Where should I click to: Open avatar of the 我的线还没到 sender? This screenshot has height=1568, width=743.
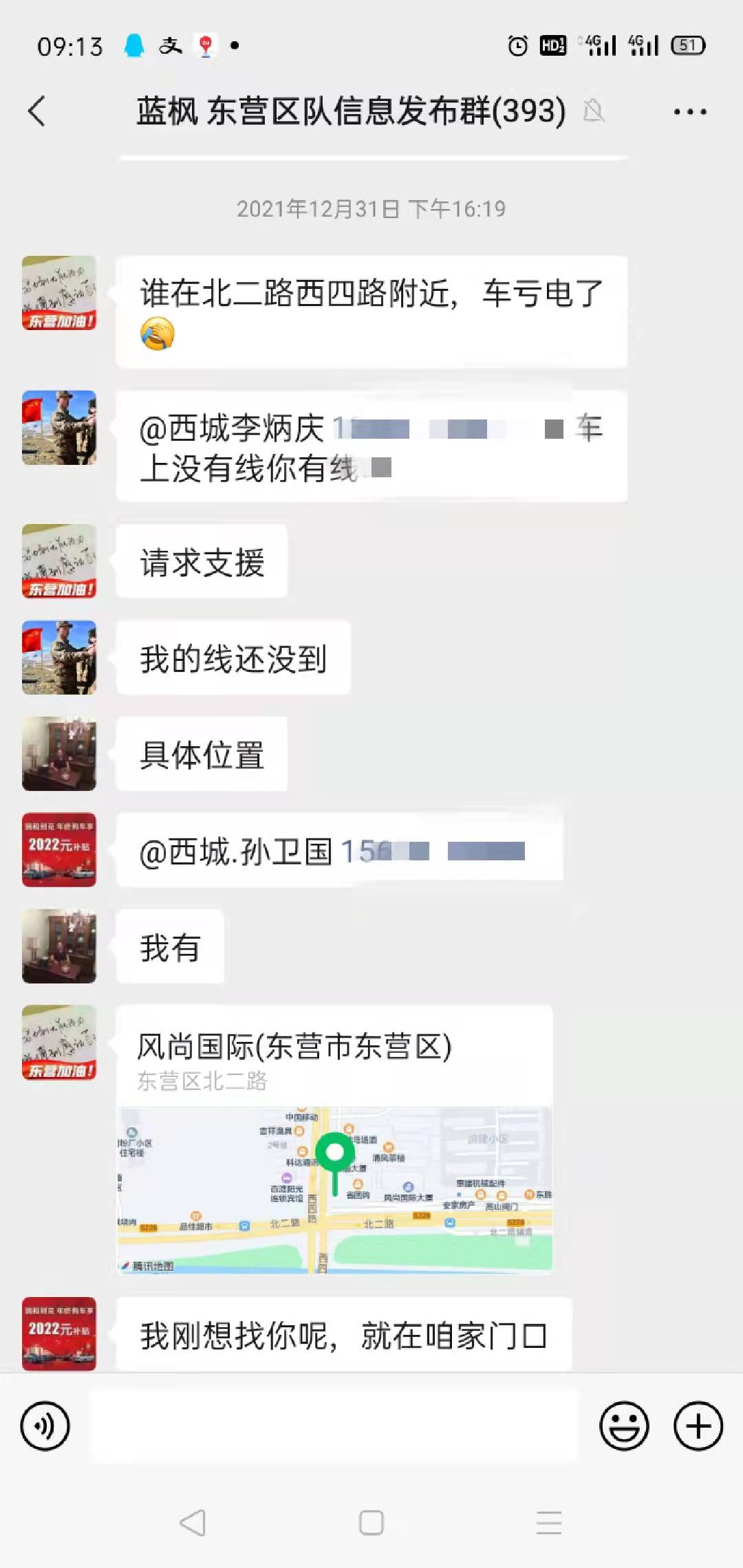pyautogui.click(x=59, y=657)
